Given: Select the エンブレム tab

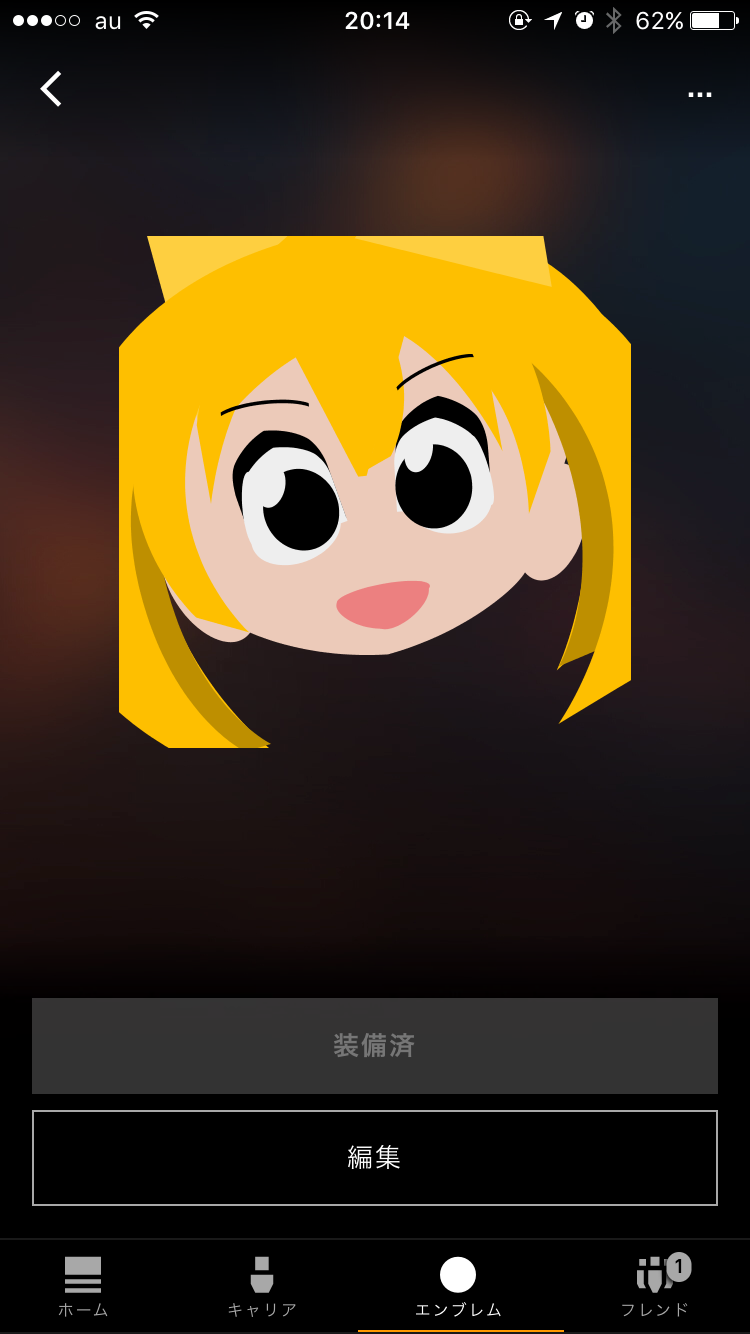Looking at the screenshot, I should 458,1286.
